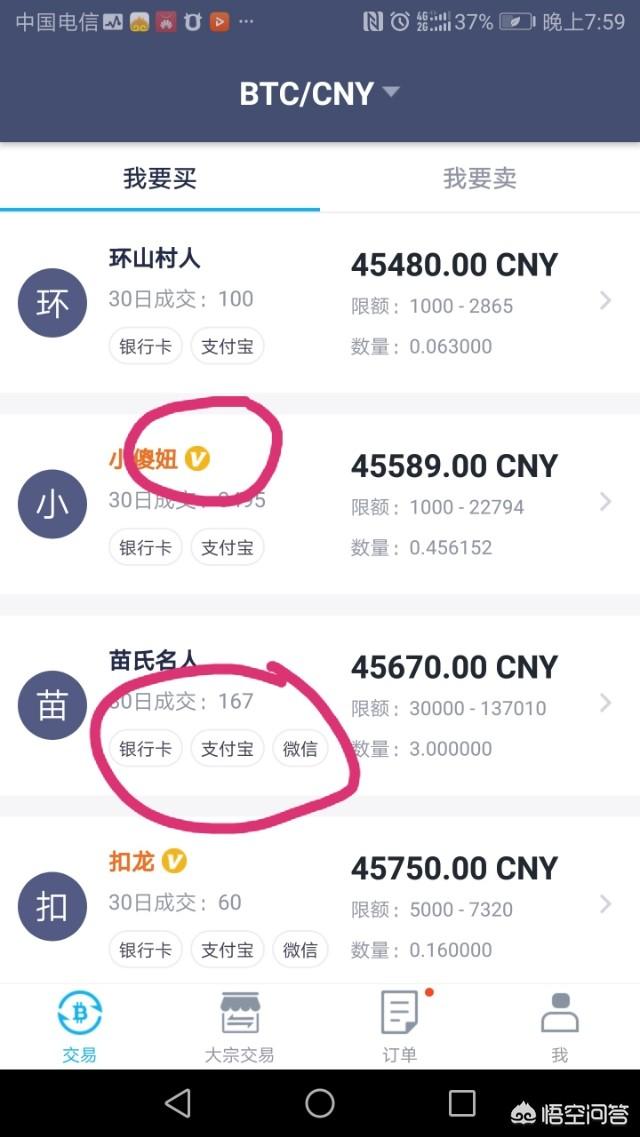Open the 订单 orders tab
Image resolution: width=640 pixels, height=1137 pixels.
tap(400, 1026)
